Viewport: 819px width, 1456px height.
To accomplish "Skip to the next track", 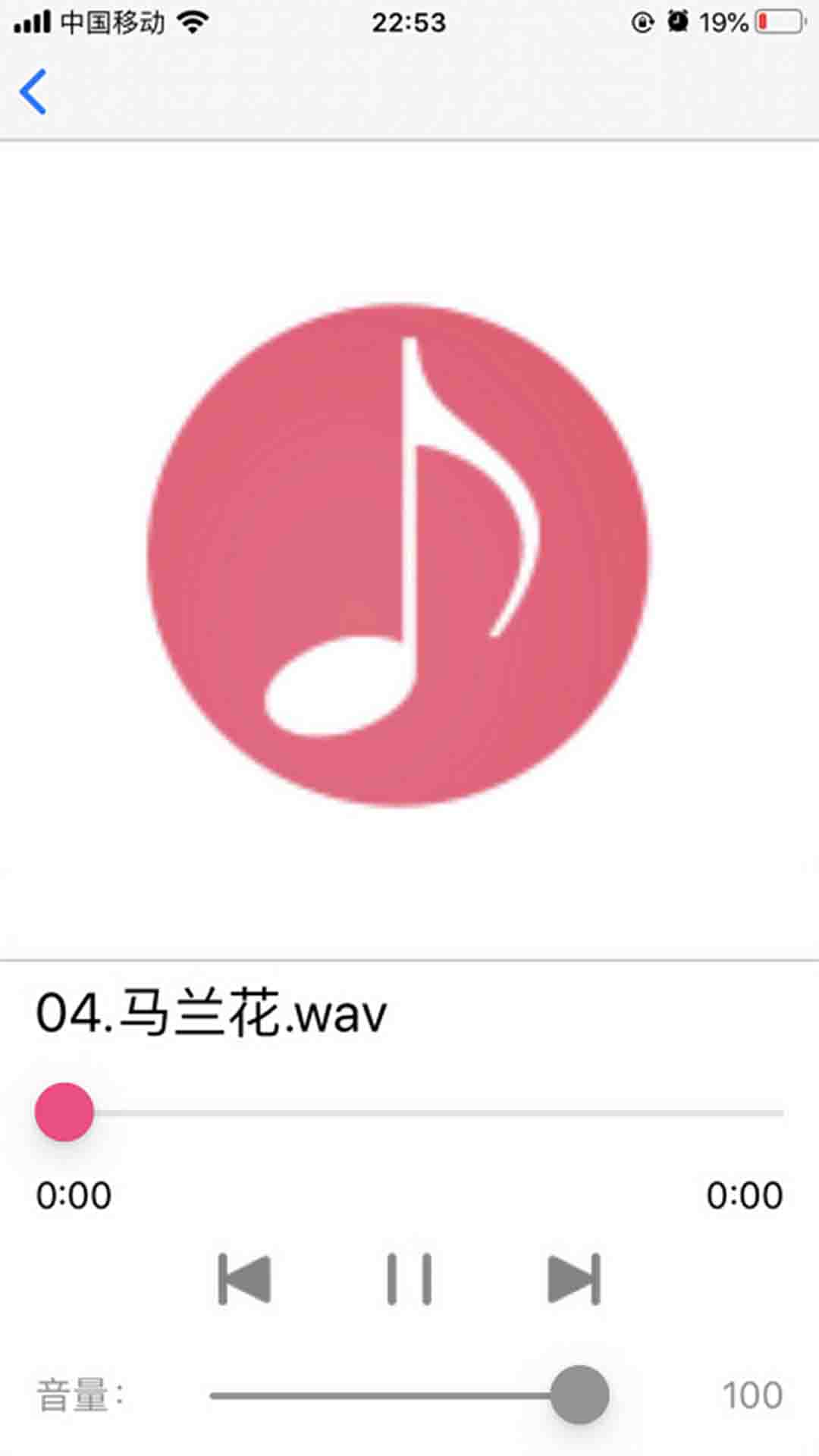I will pos(574,1279).
